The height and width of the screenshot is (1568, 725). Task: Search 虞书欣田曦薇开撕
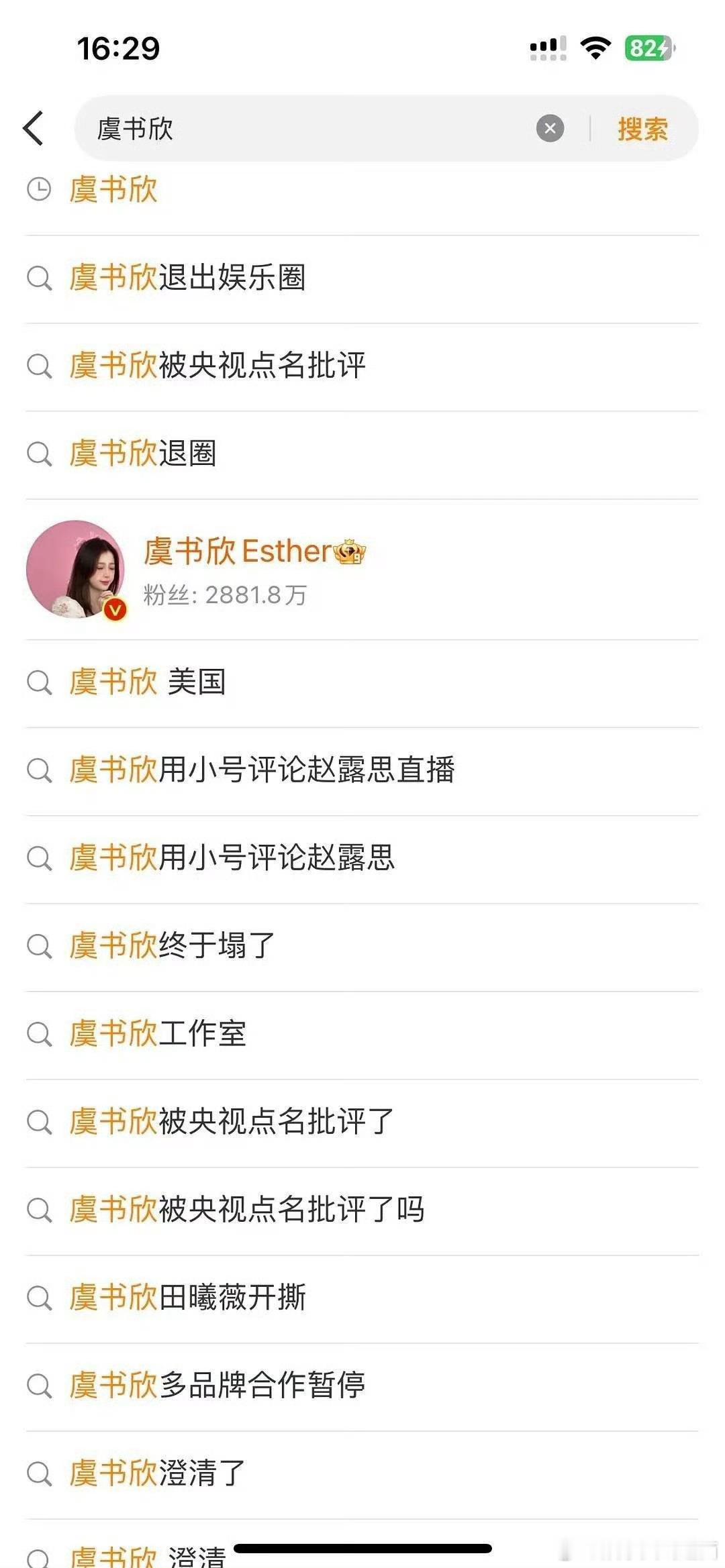pyautogui.click(x=188, y=1298)
